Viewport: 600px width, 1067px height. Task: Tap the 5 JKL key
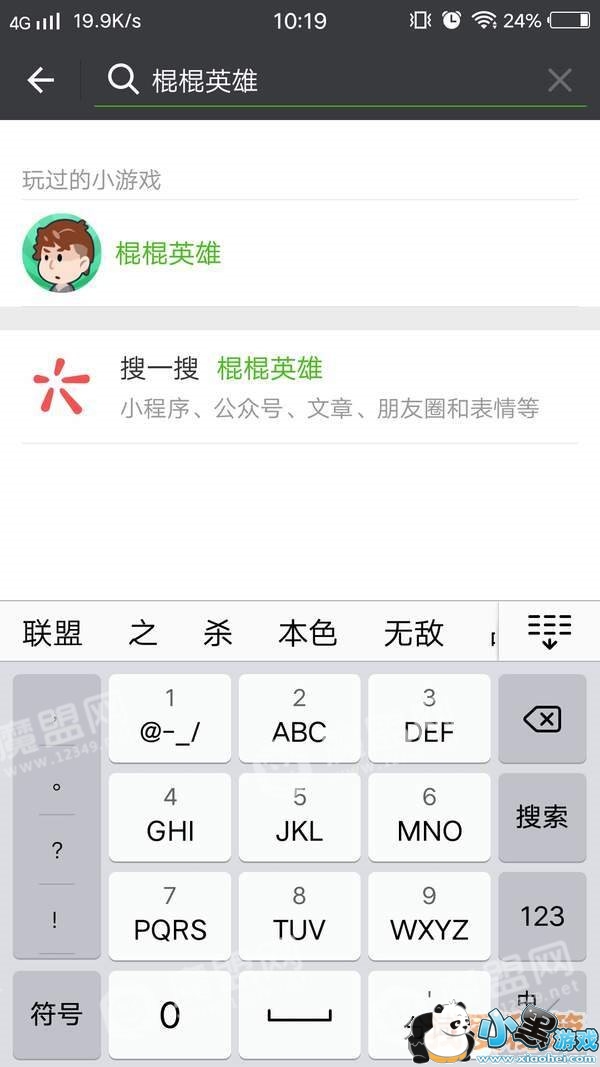299,816
